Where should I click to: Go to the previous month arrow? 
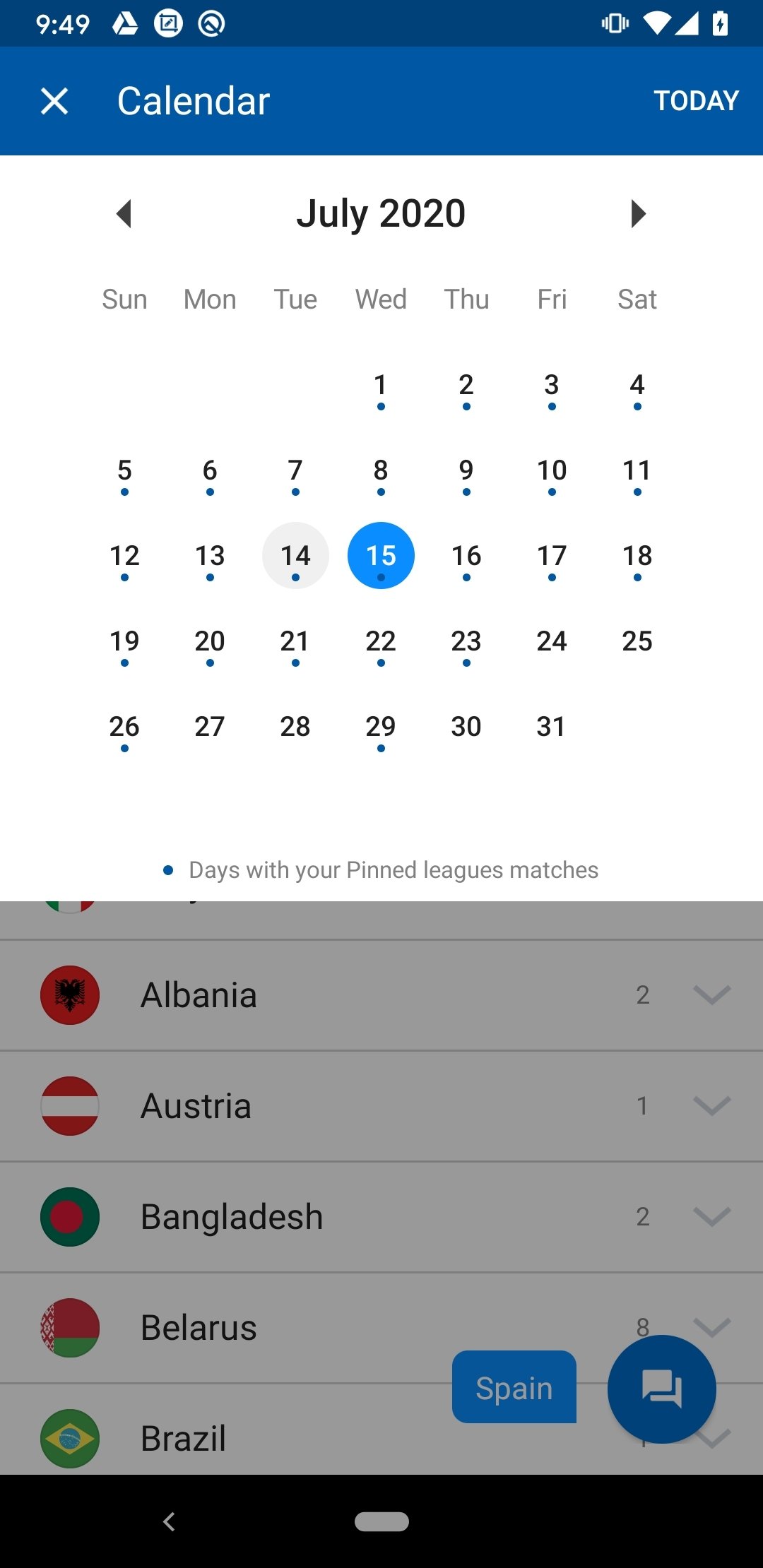[x=124, y=213]
